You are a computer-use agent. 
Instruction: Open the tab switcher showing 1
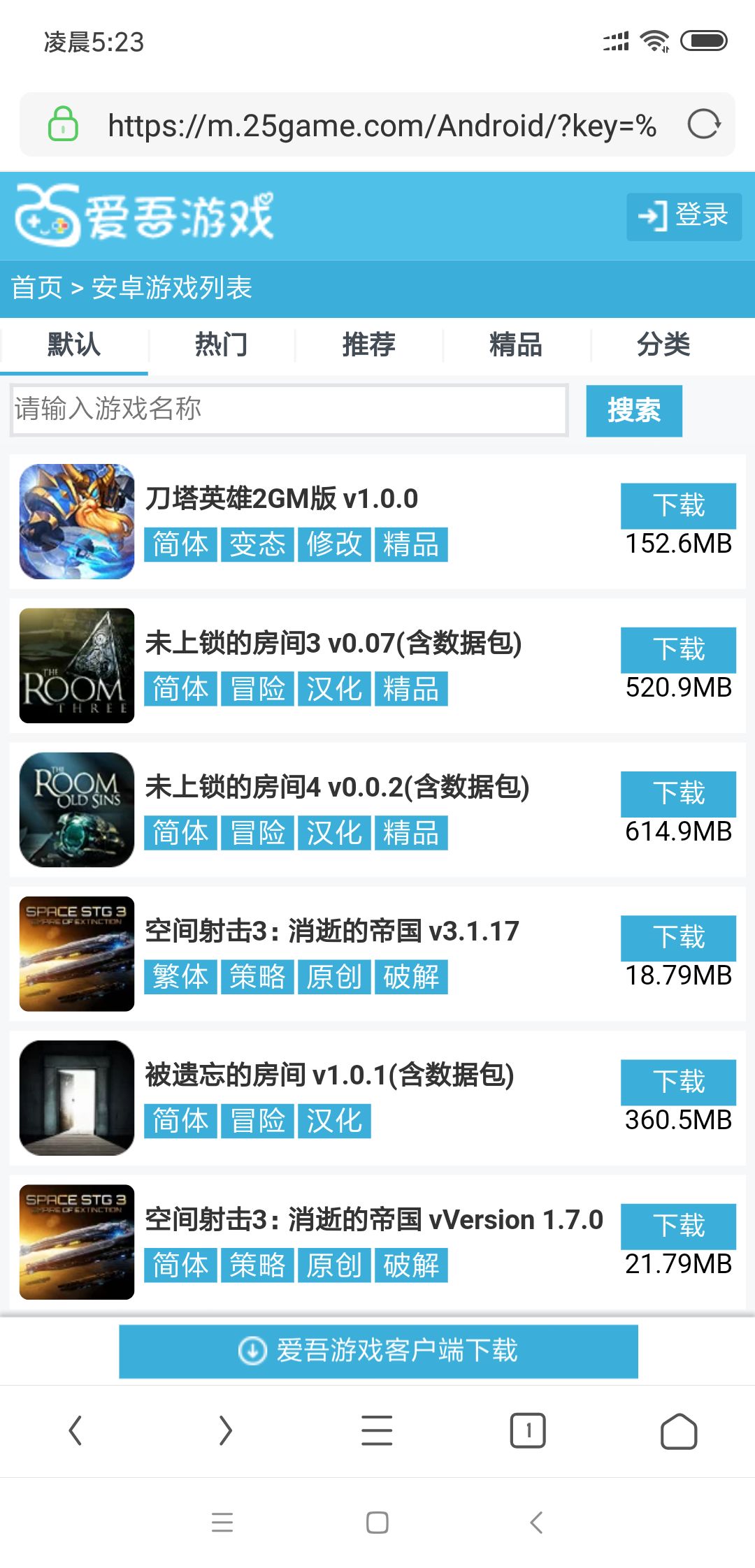tap(528, 1430)
